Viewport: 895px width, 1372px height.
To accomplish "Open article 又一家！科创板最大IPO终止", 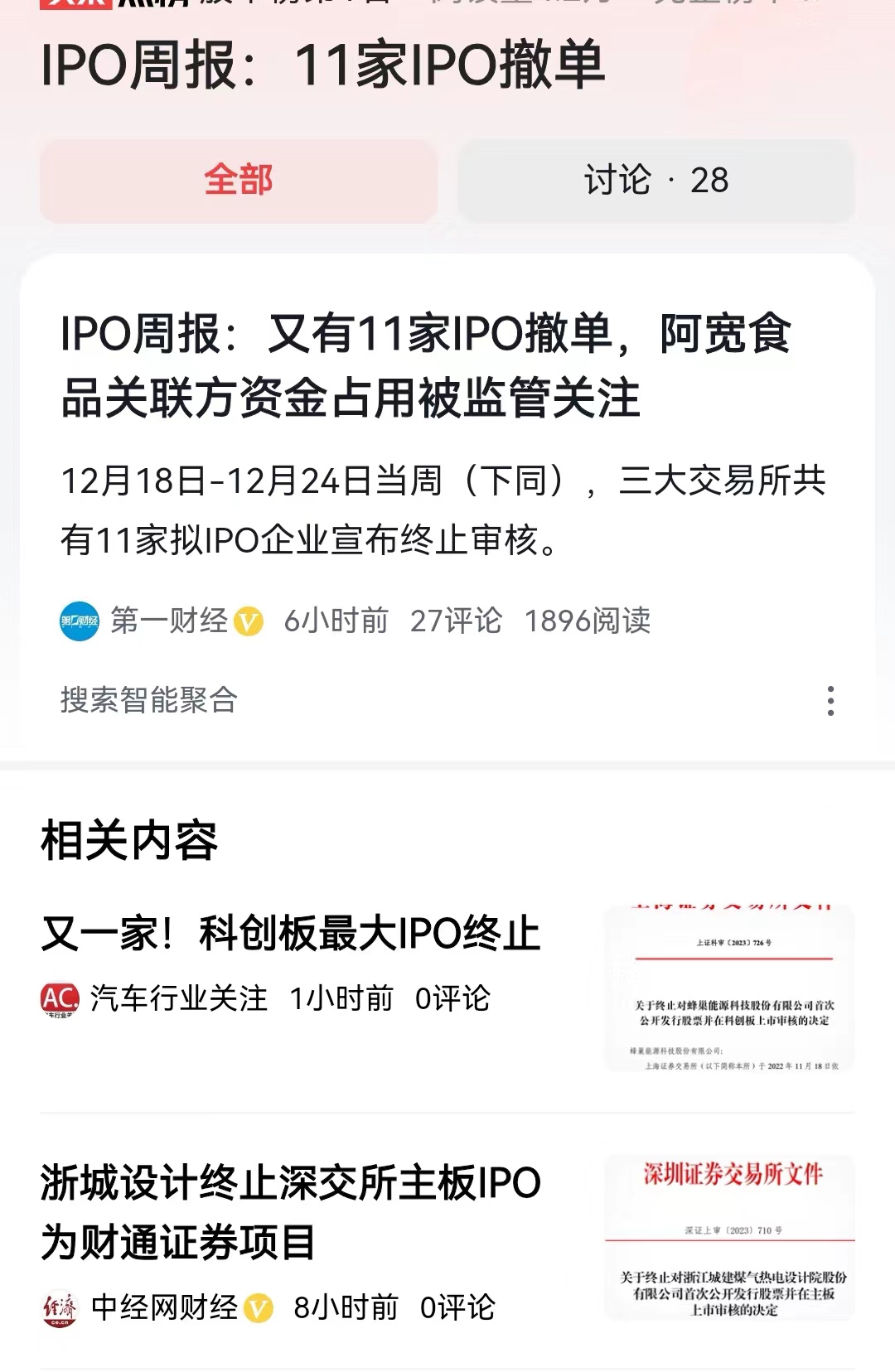I will point(290,934).
